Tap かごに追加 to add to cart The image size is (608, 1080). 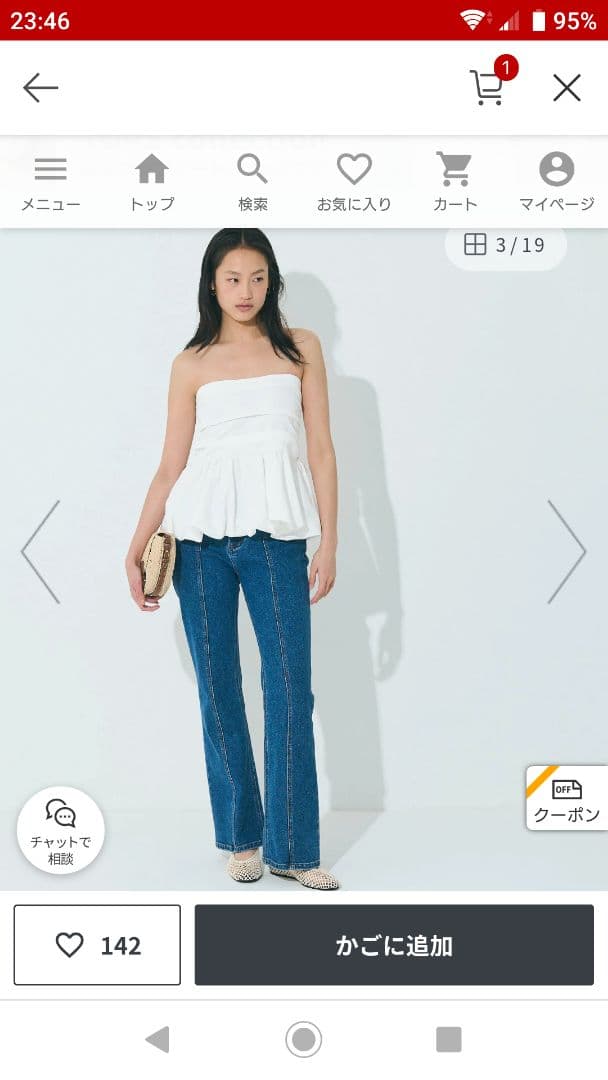394,945
